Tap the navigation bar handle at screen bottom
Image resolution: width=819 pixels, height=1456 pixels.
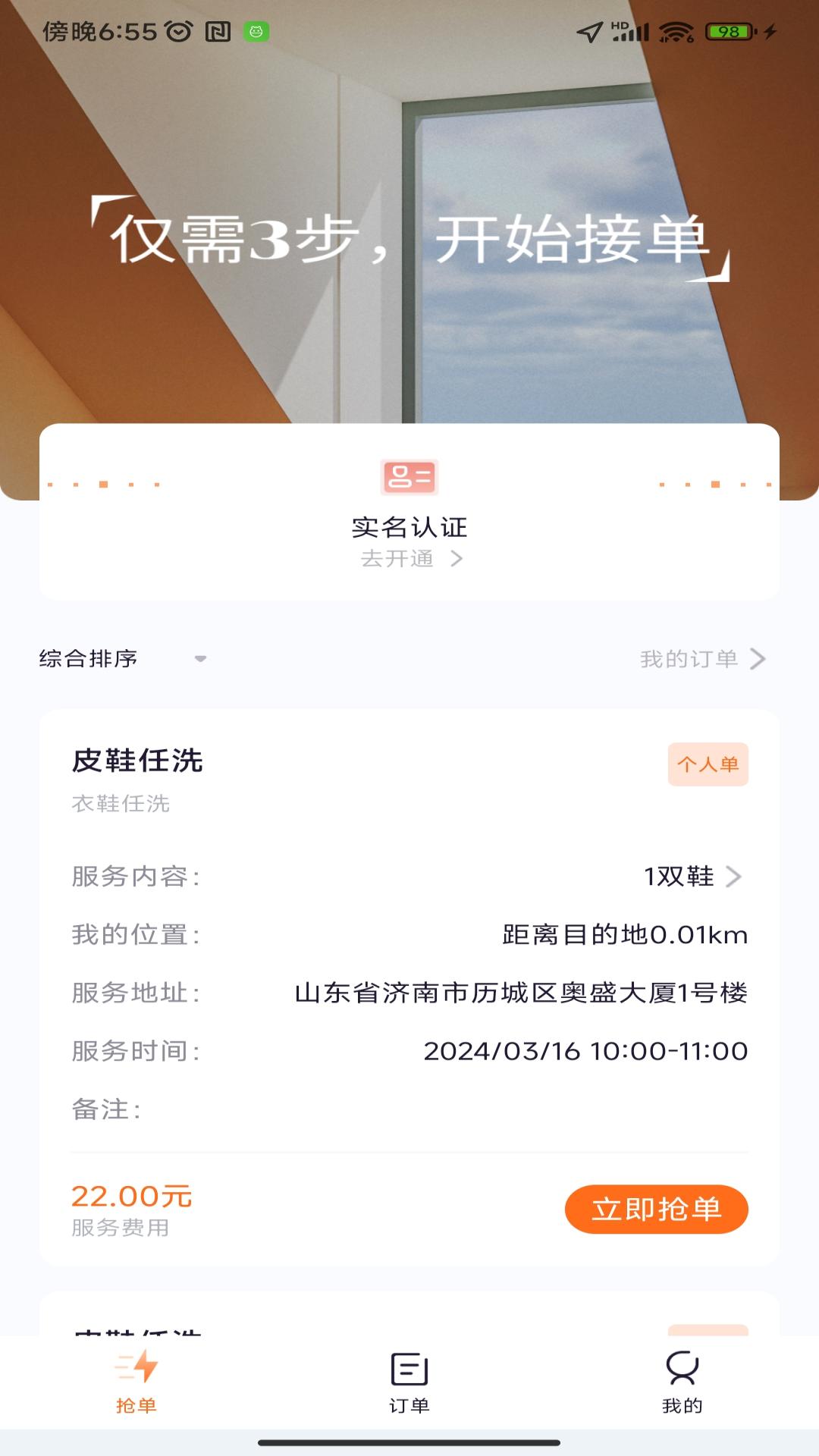click(x=409, y=1443)
